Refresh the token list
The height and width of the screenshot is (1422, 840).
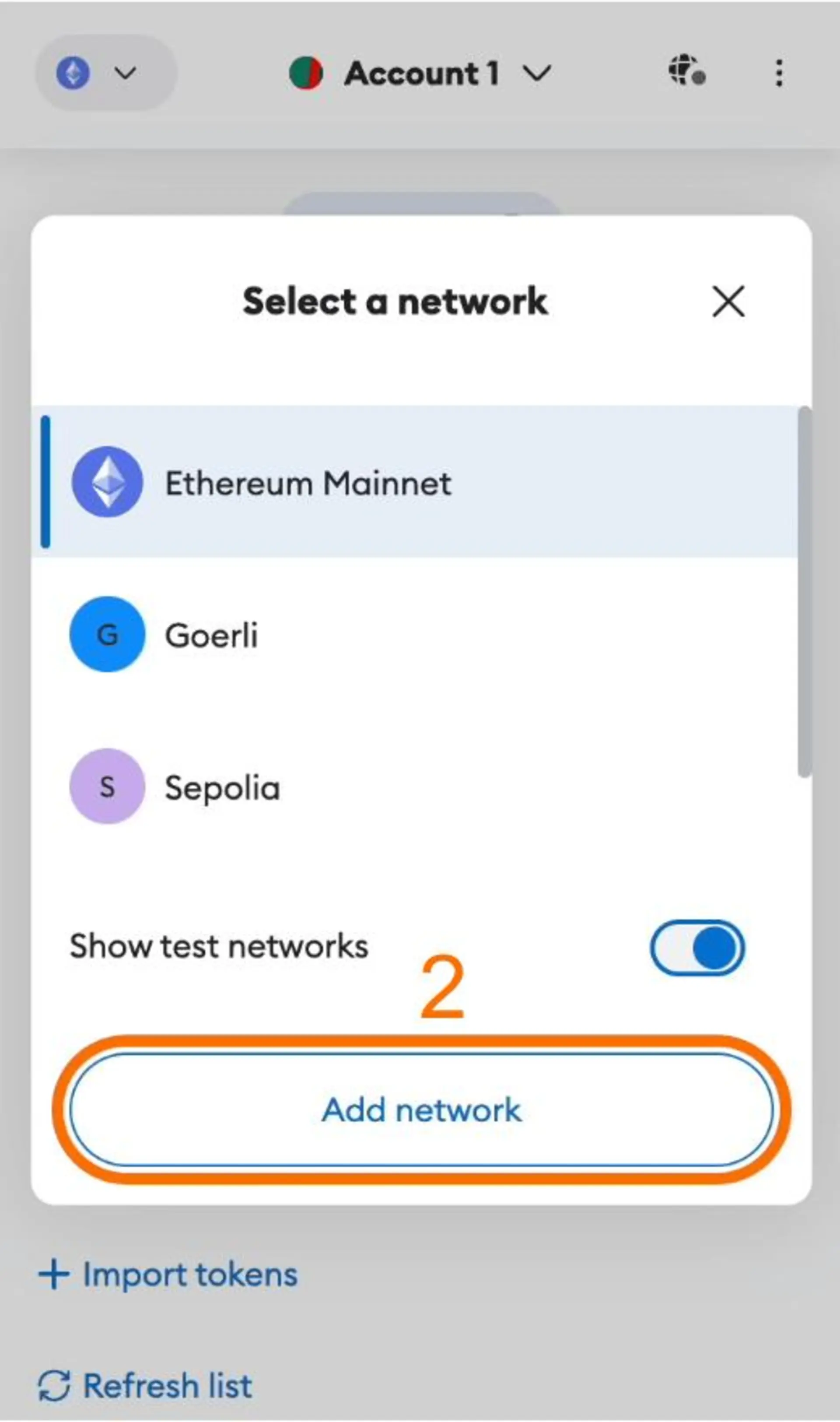point(145,1387)
